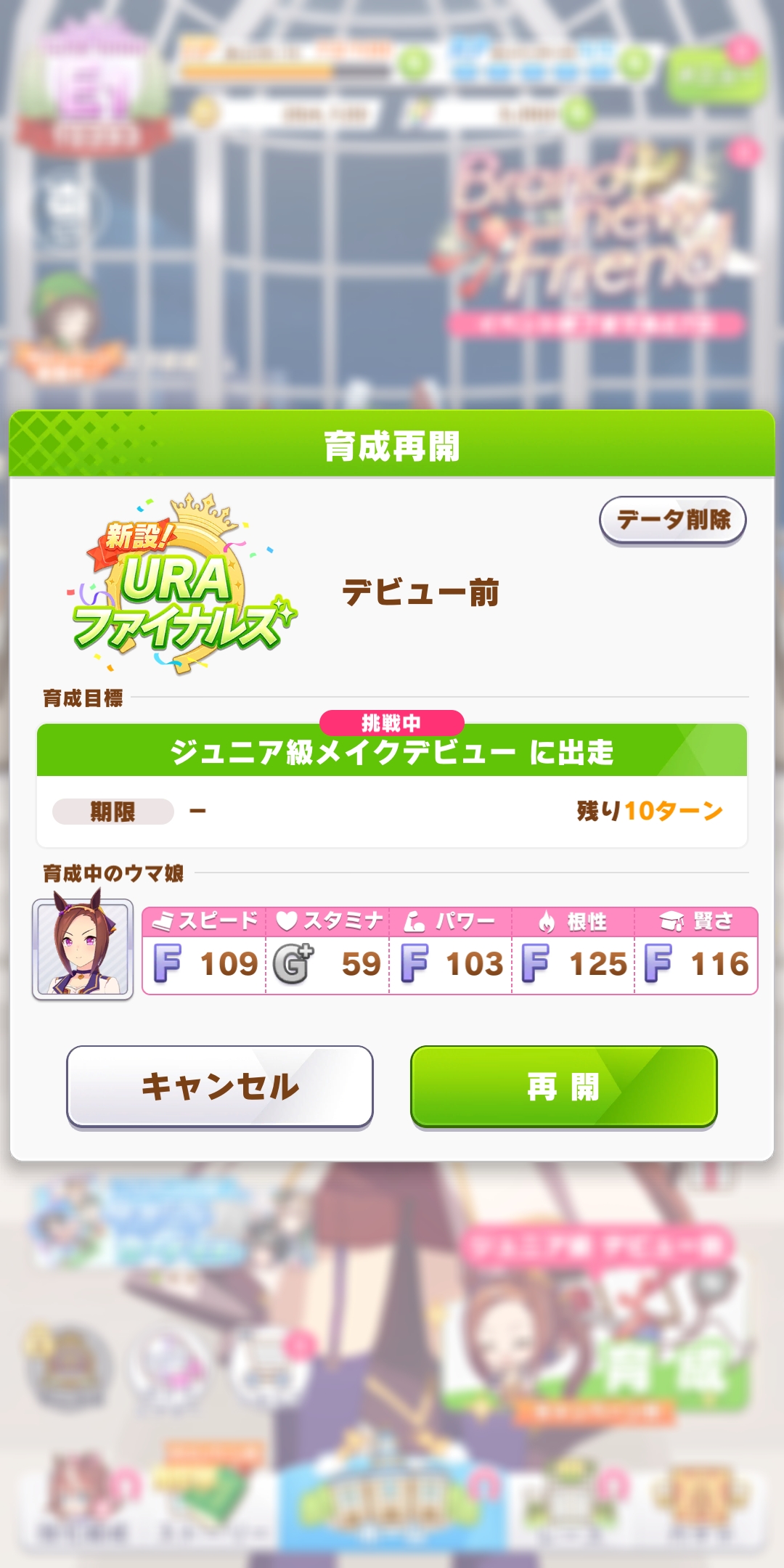Tap the データ削除 delete data button
This screenshot has width=784, height=1568.
(672, 520)
